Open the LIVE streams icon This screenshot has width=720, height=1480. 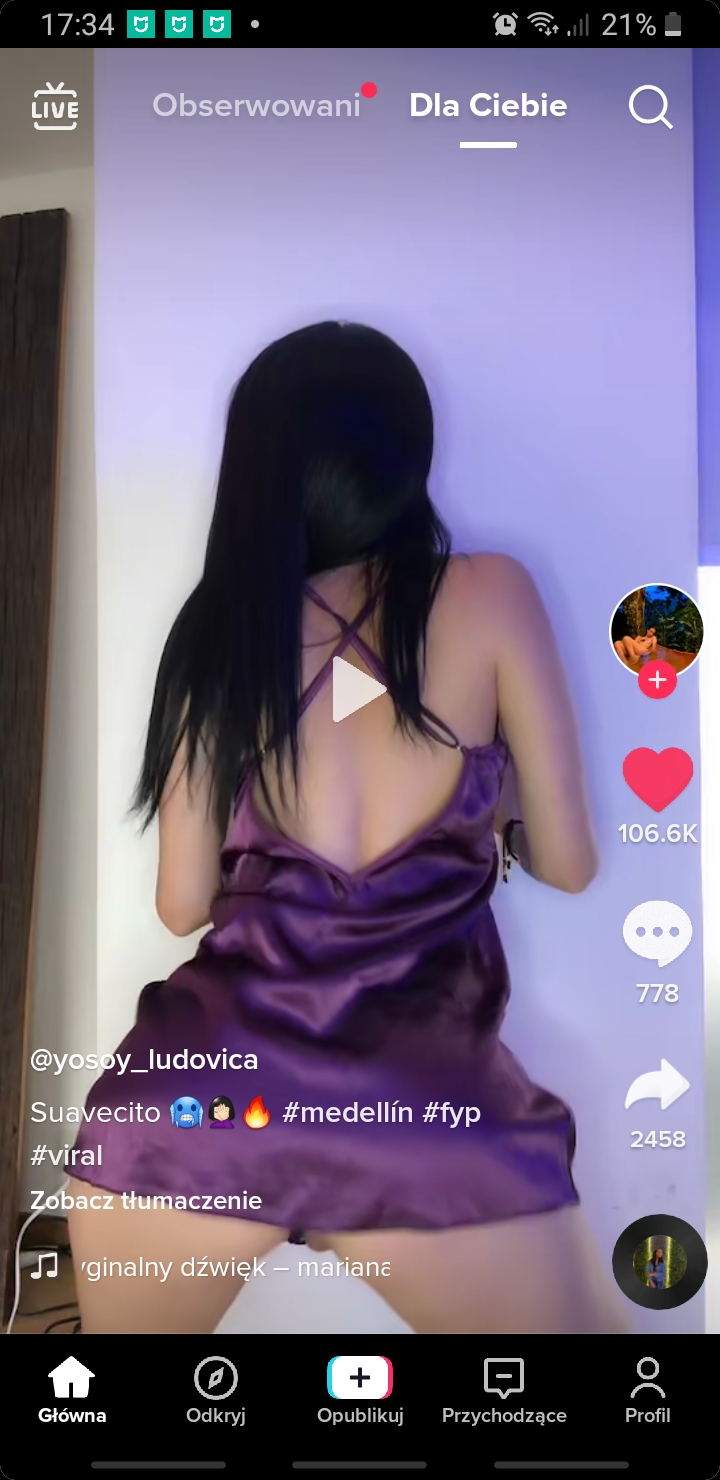click(54, 106)
